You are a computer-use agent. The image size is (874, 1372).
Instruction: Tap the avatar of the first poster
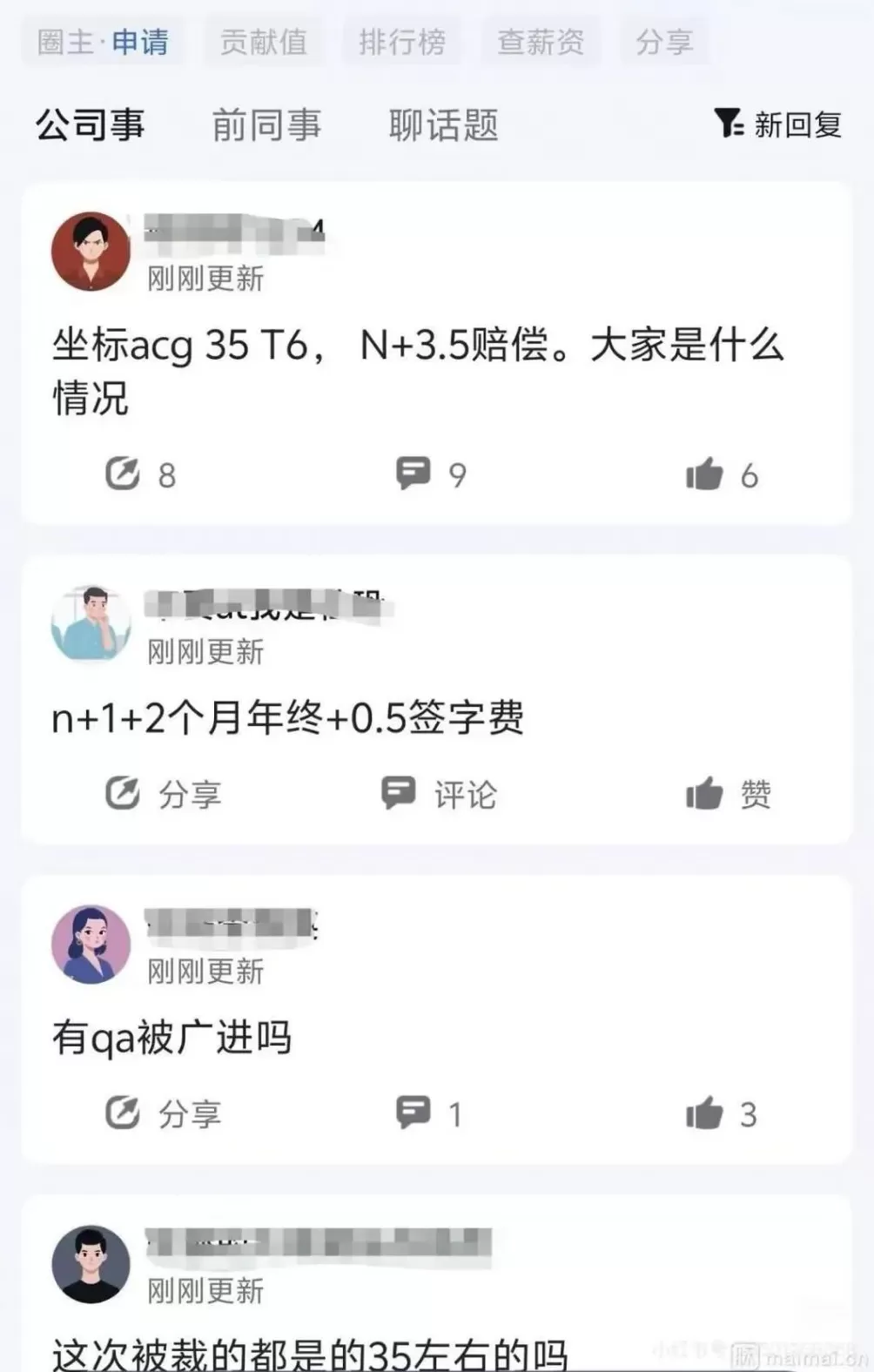pyautogui.click(x=91, y=250)
